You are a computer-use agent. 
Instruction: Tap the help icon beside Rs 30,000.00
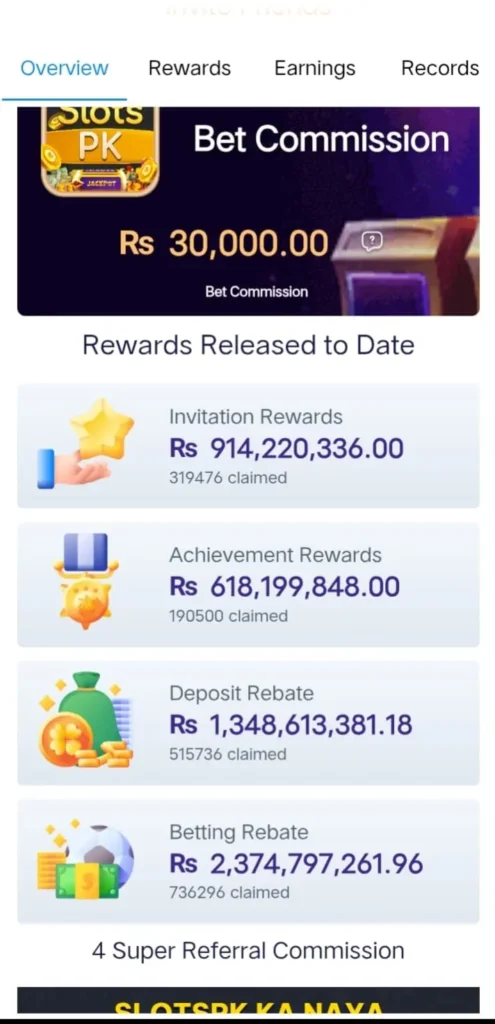pyautogui.click(x=372, y=242)
